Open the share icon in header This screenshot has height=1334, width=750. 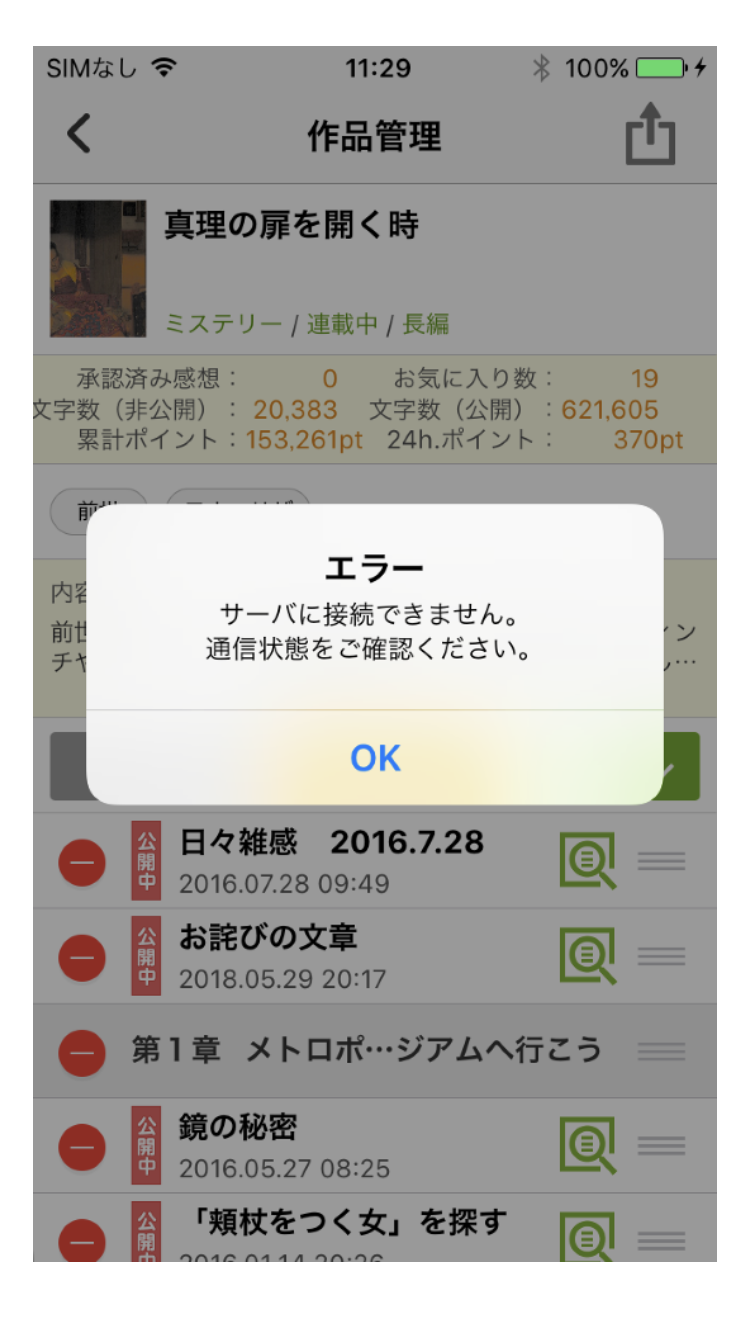650,136
